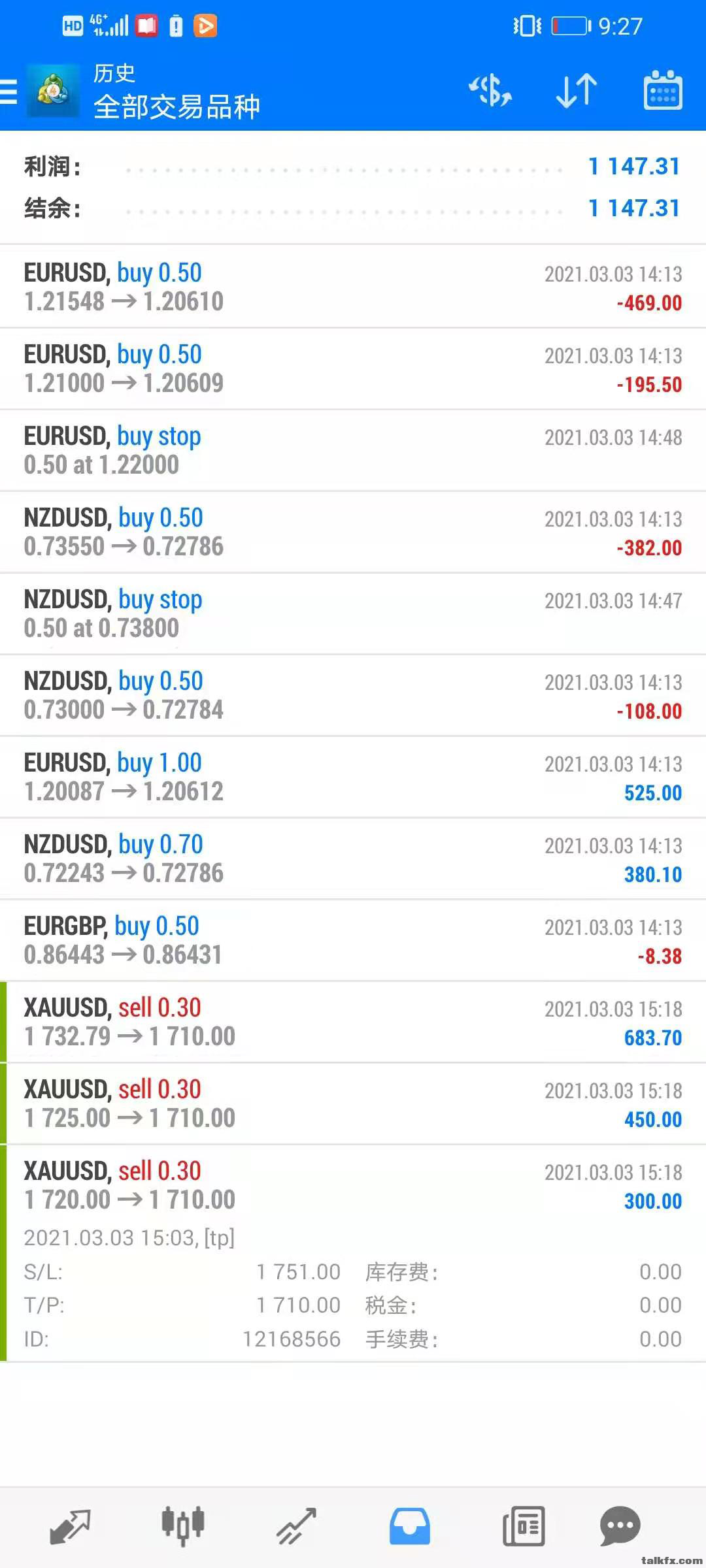706x1568 pixels.
Task: Choose a history date range via calendar
Action: click(x=662, y=91)
